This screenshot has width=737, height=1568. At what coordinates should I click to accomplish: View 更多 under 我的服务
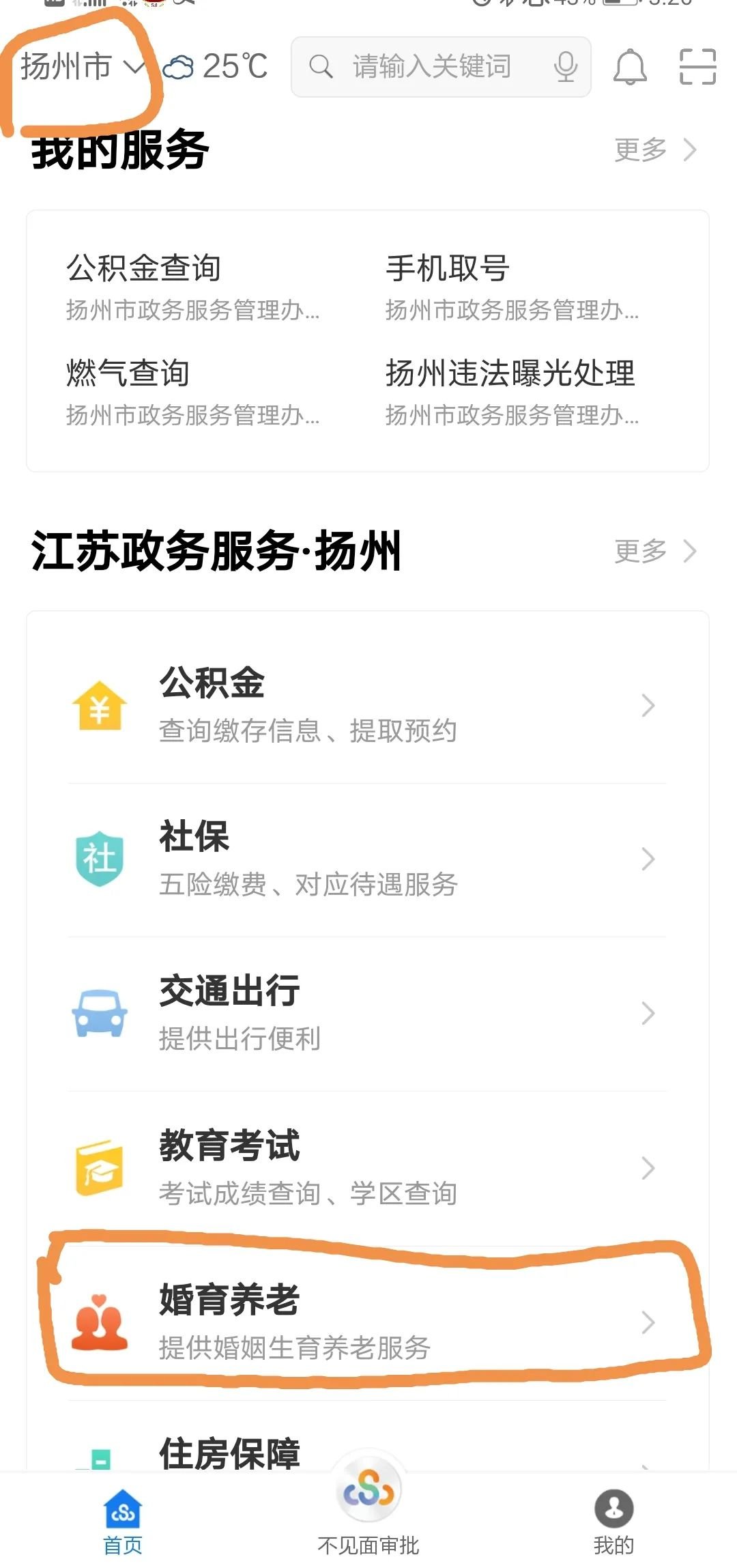[x=654, y=149]
